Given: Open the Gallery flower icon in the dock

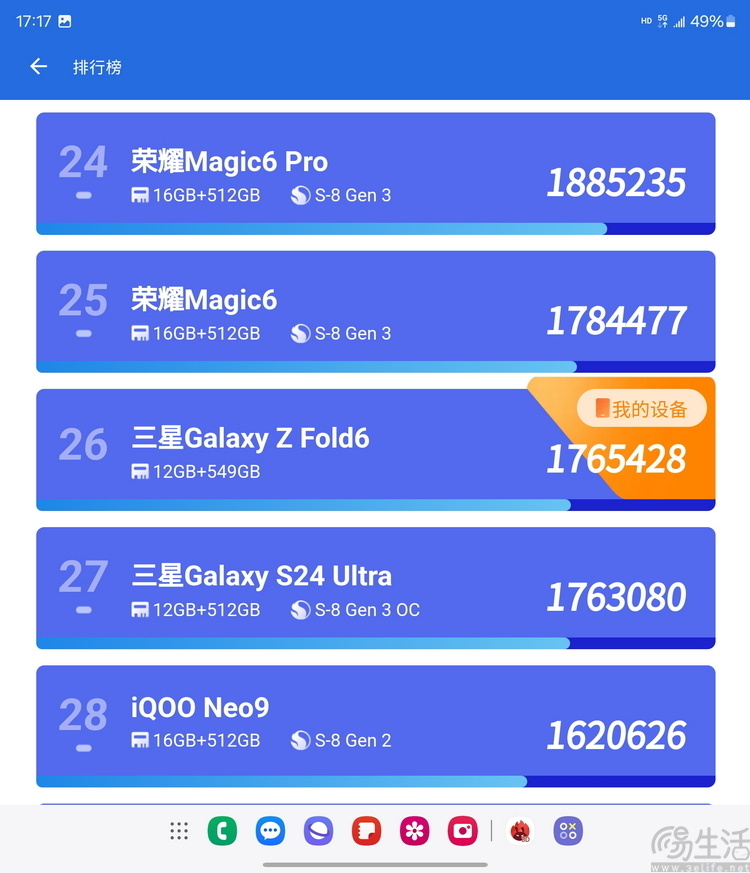Looking at the screenshot, I should (414, 831).
